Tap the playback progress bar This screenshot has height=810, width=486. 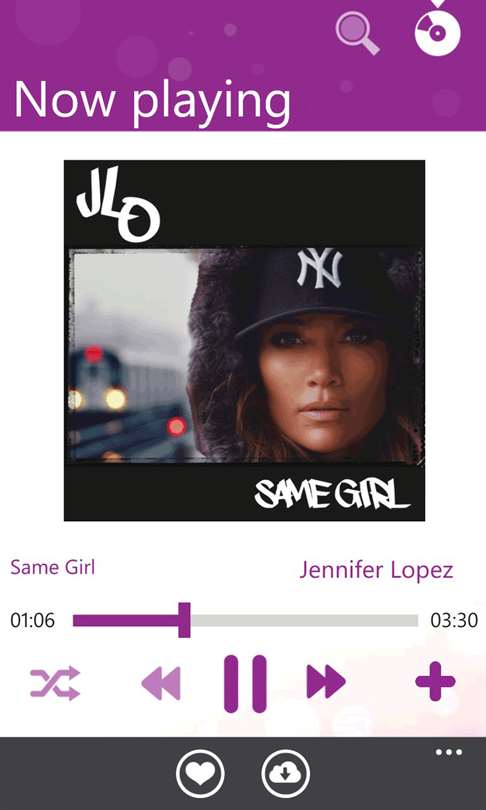245,620
